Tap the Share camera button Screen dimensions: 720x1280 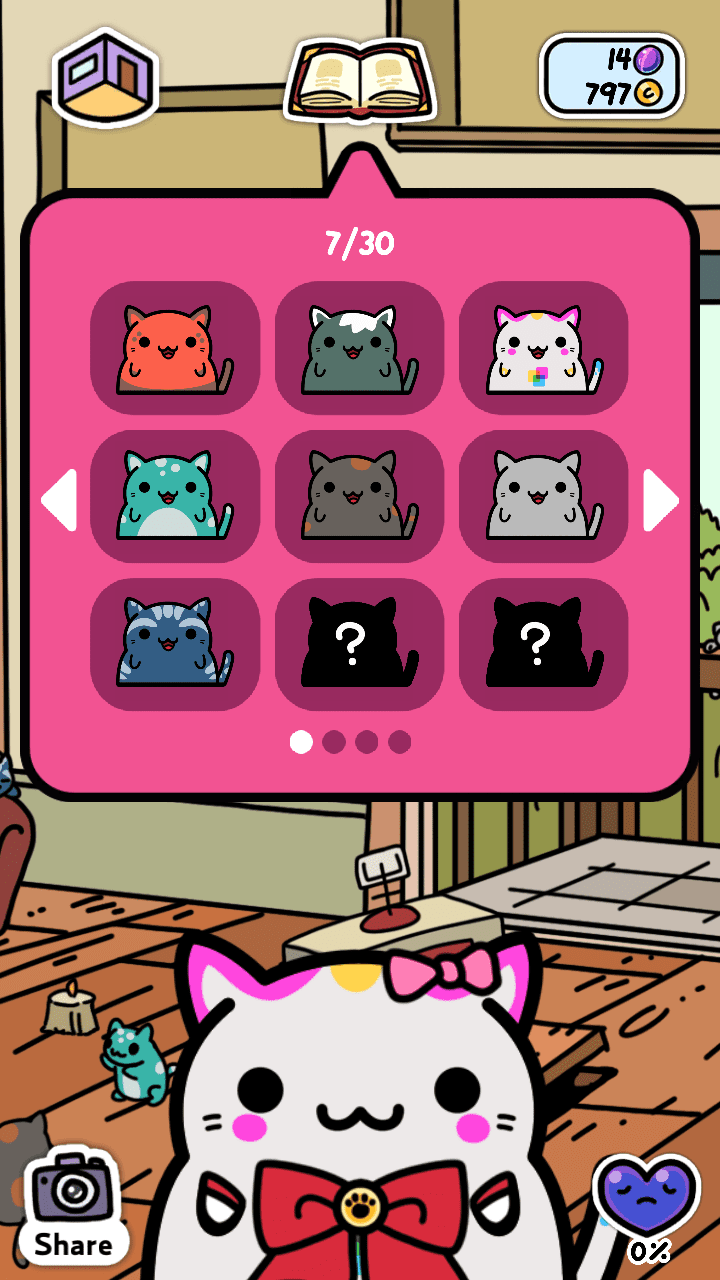click(73, 1205)
